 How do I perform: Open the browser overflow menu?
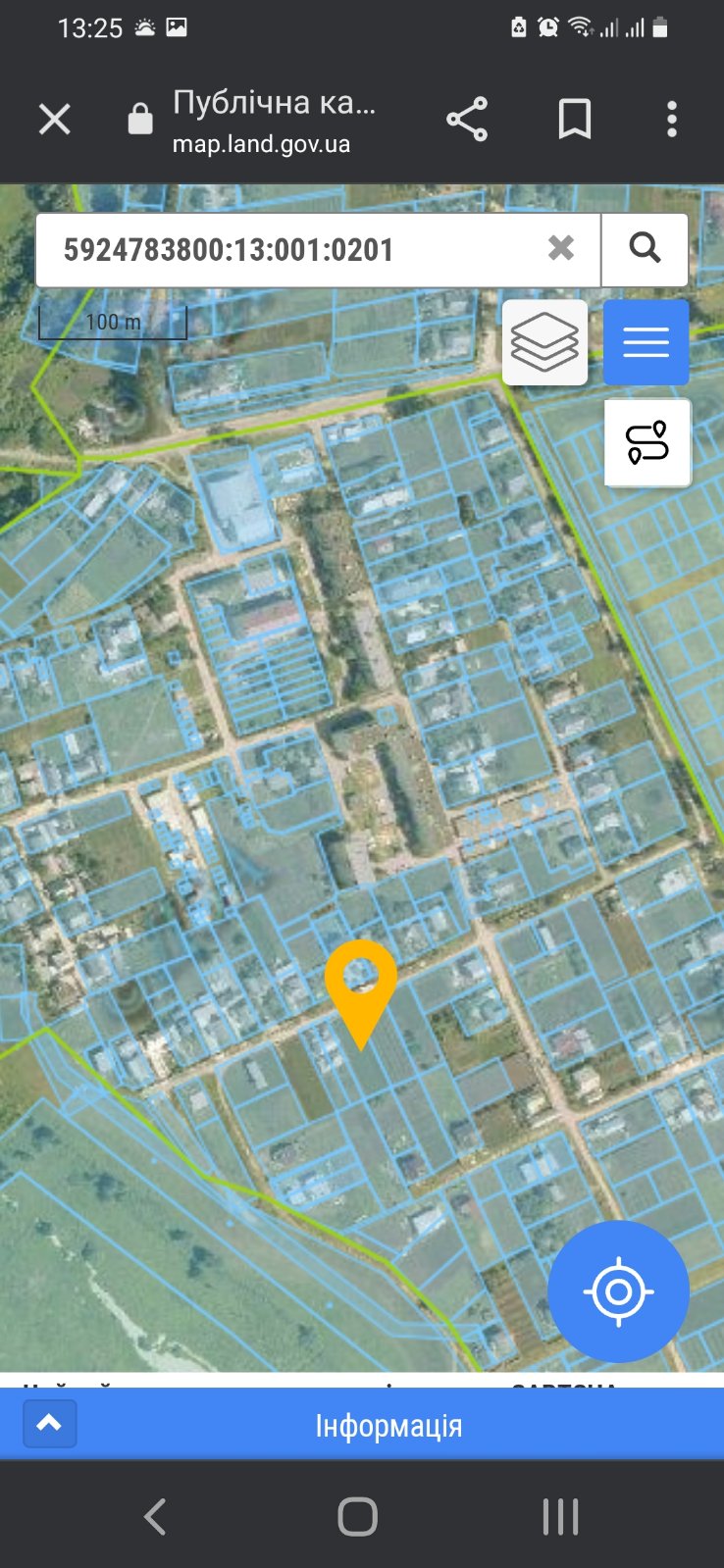(x=672, y=120)
